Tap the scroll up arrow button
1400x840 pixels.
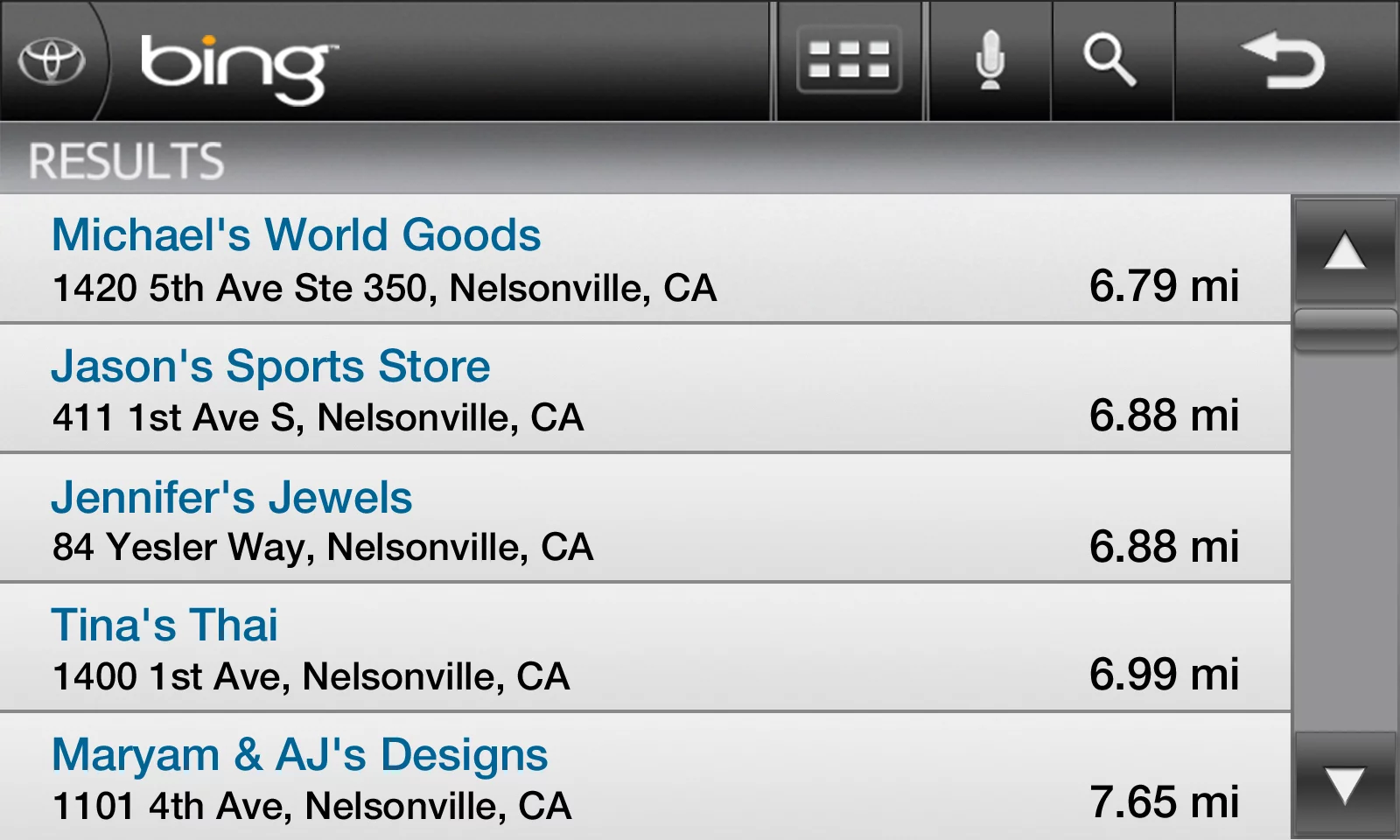[1345, 252]
